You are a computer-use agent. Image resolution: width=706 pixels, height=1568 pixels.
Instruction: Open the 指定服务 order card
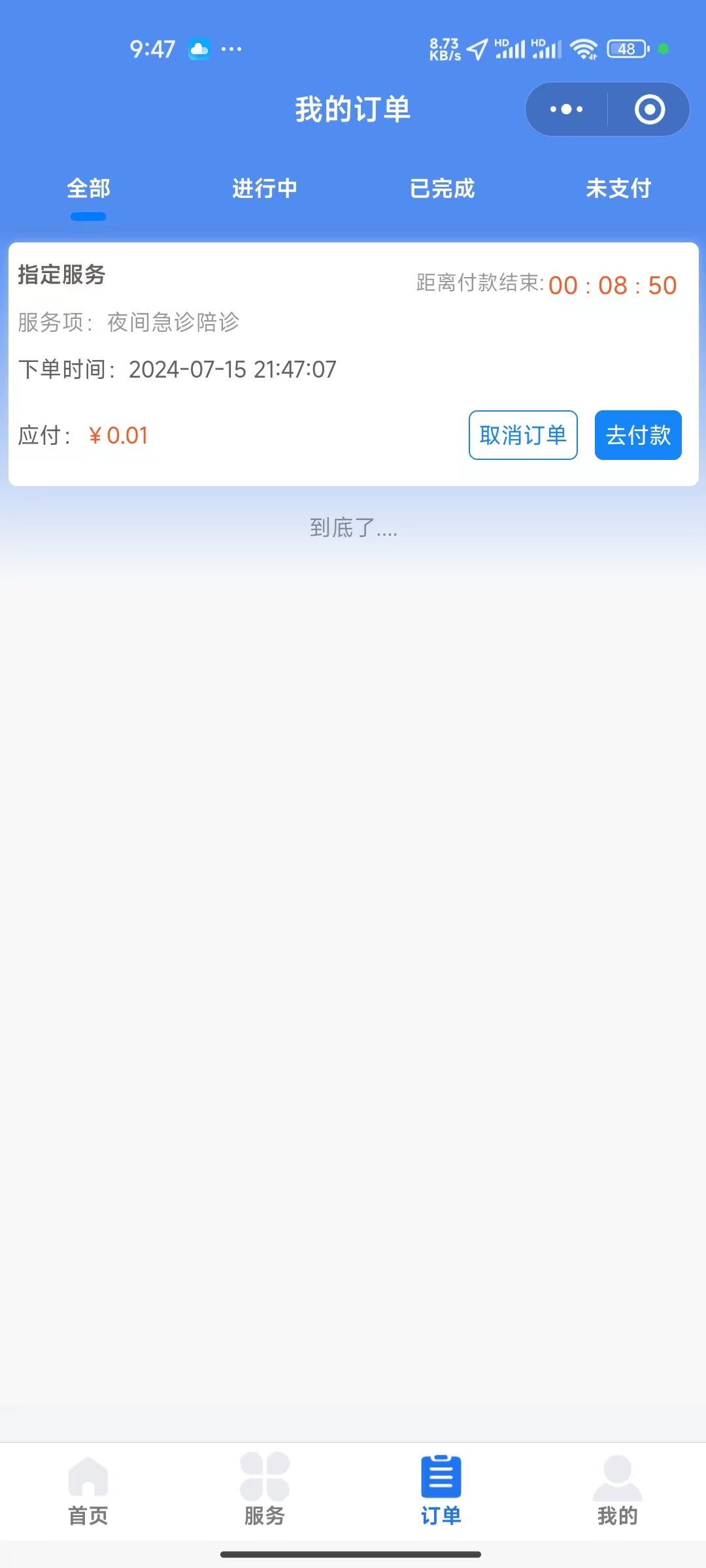tap(353, 364)
